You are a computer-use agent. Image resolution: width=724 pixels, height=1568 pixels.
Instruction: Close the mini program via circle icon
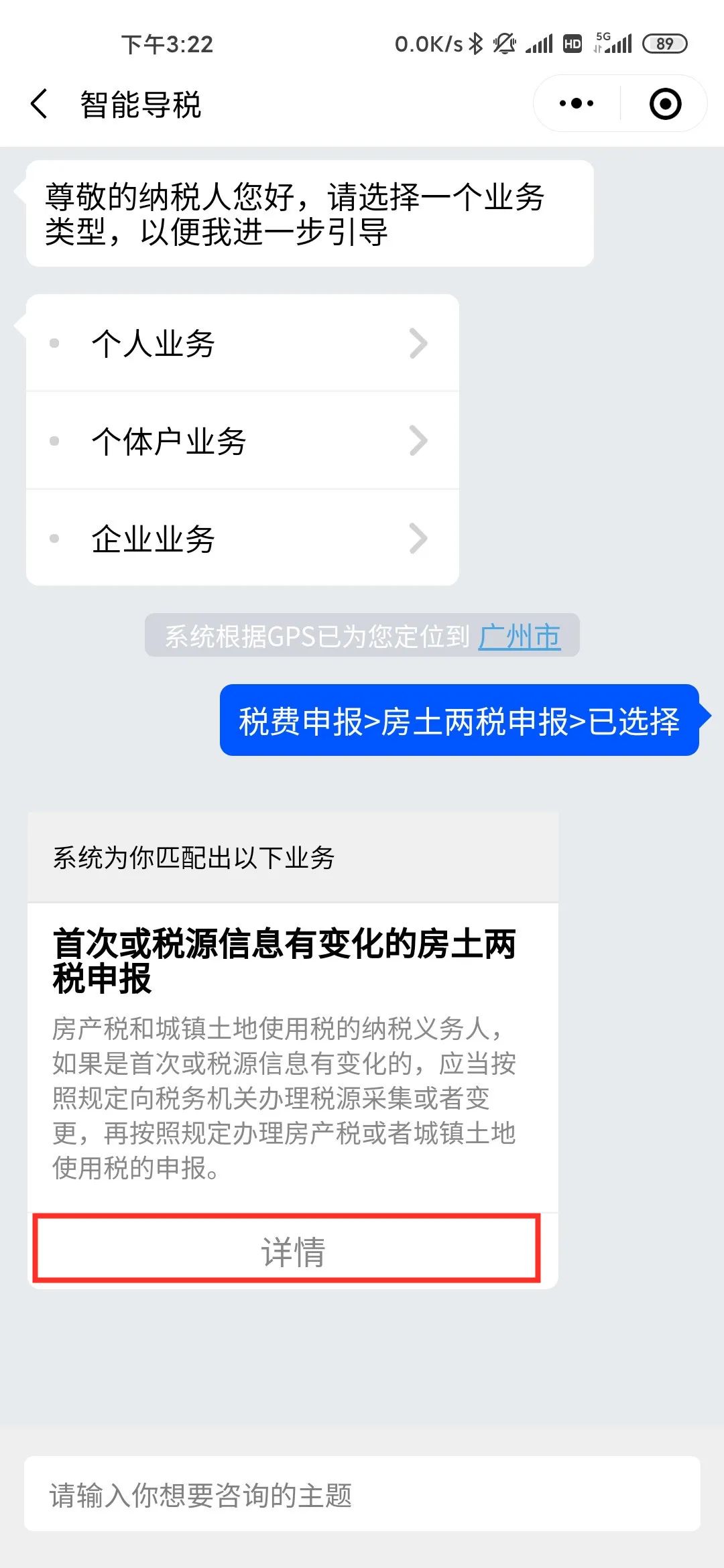[665, 104]
